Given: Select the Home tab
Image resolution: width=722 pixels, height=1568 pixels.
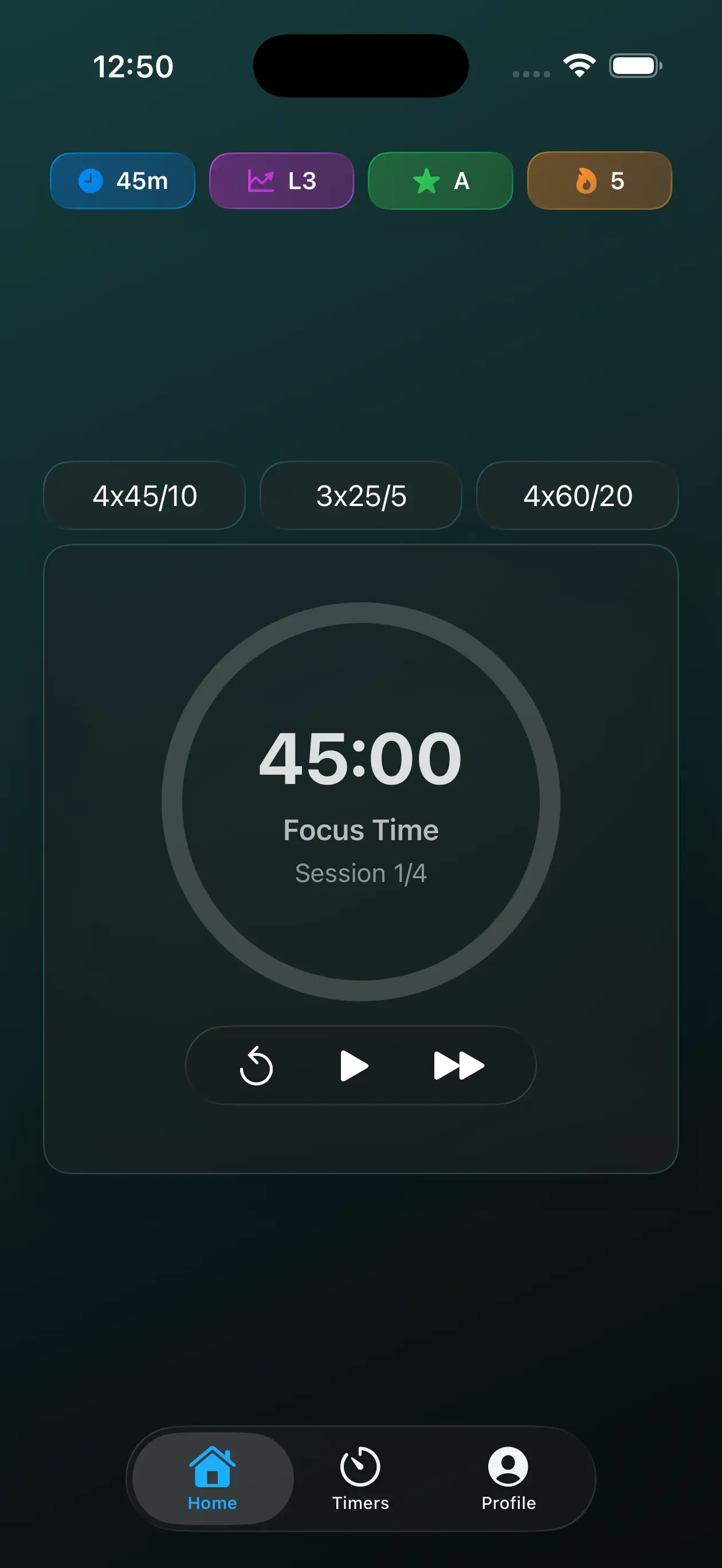Looking at the screenshot, I should point(213,1478).
